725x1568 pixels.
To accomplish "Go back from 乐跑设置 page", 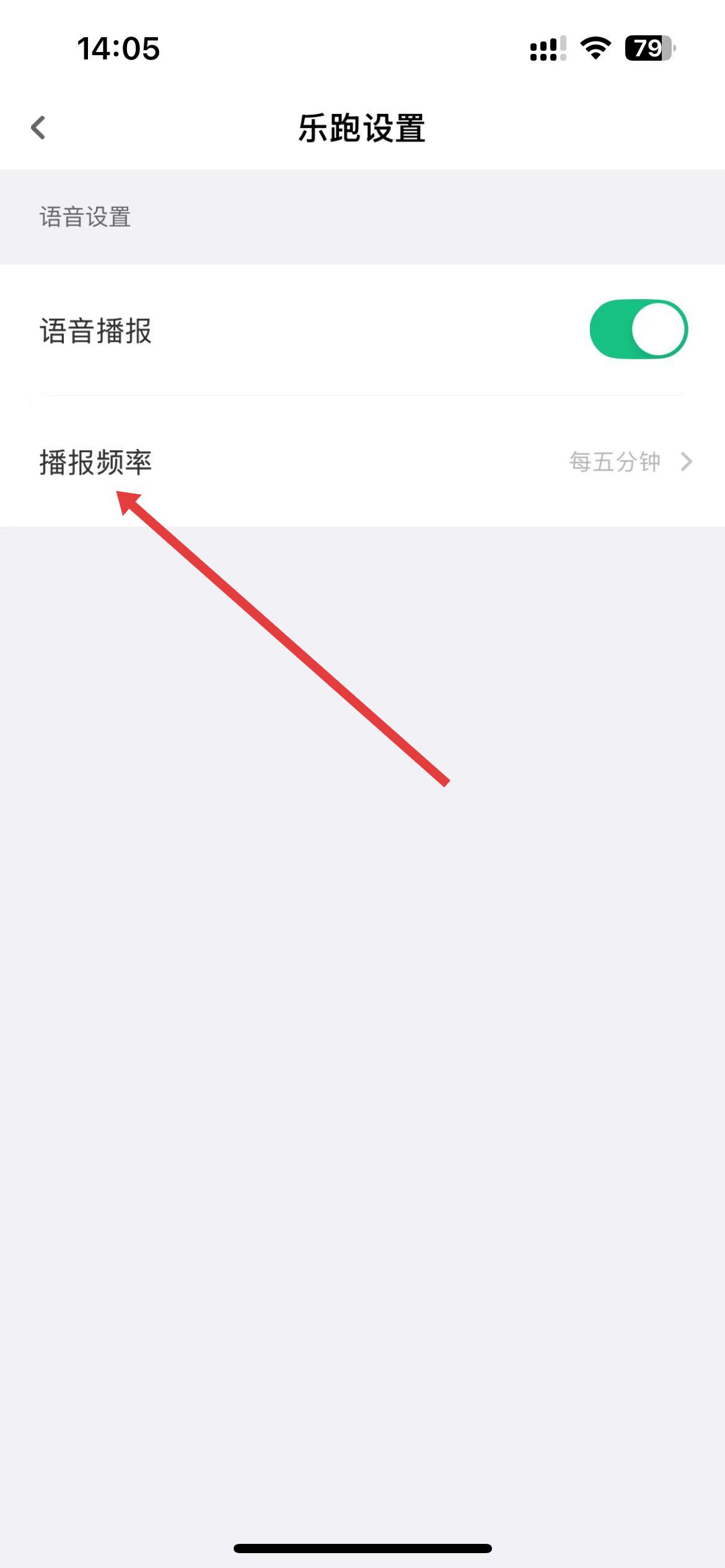I will [x=38, y=128].
